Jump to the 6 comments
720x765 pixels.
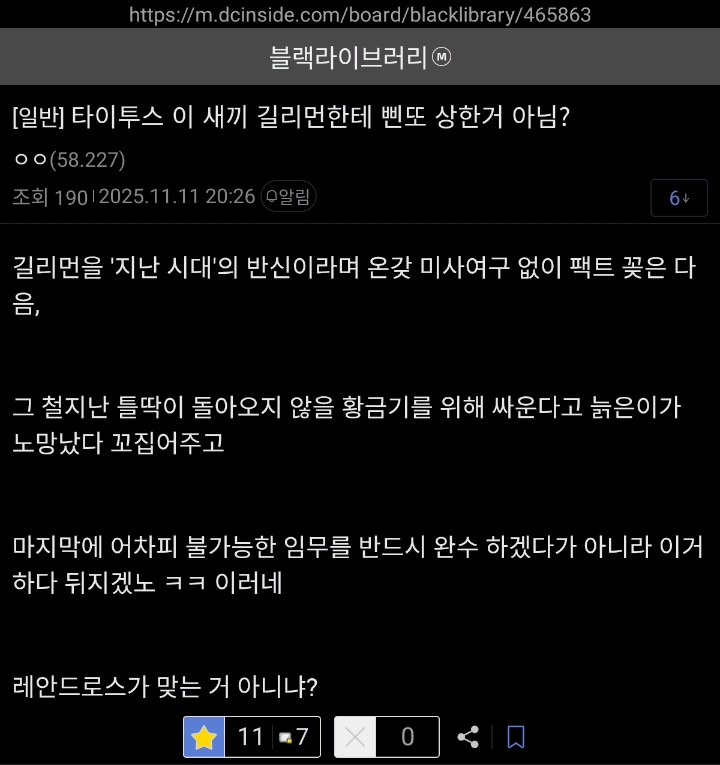pos(678,198)
